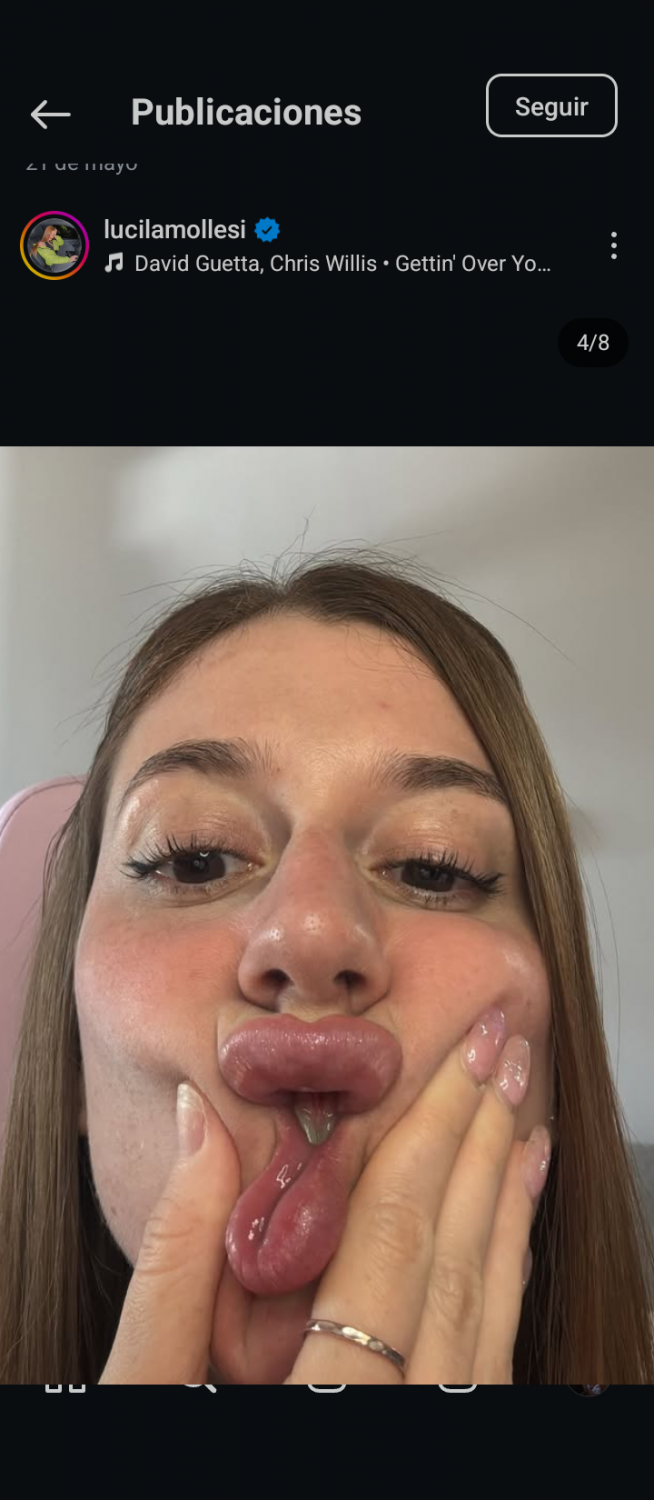Open the post's three-dot options menu
Screen dimensions: 654x1500
point(613,246)
